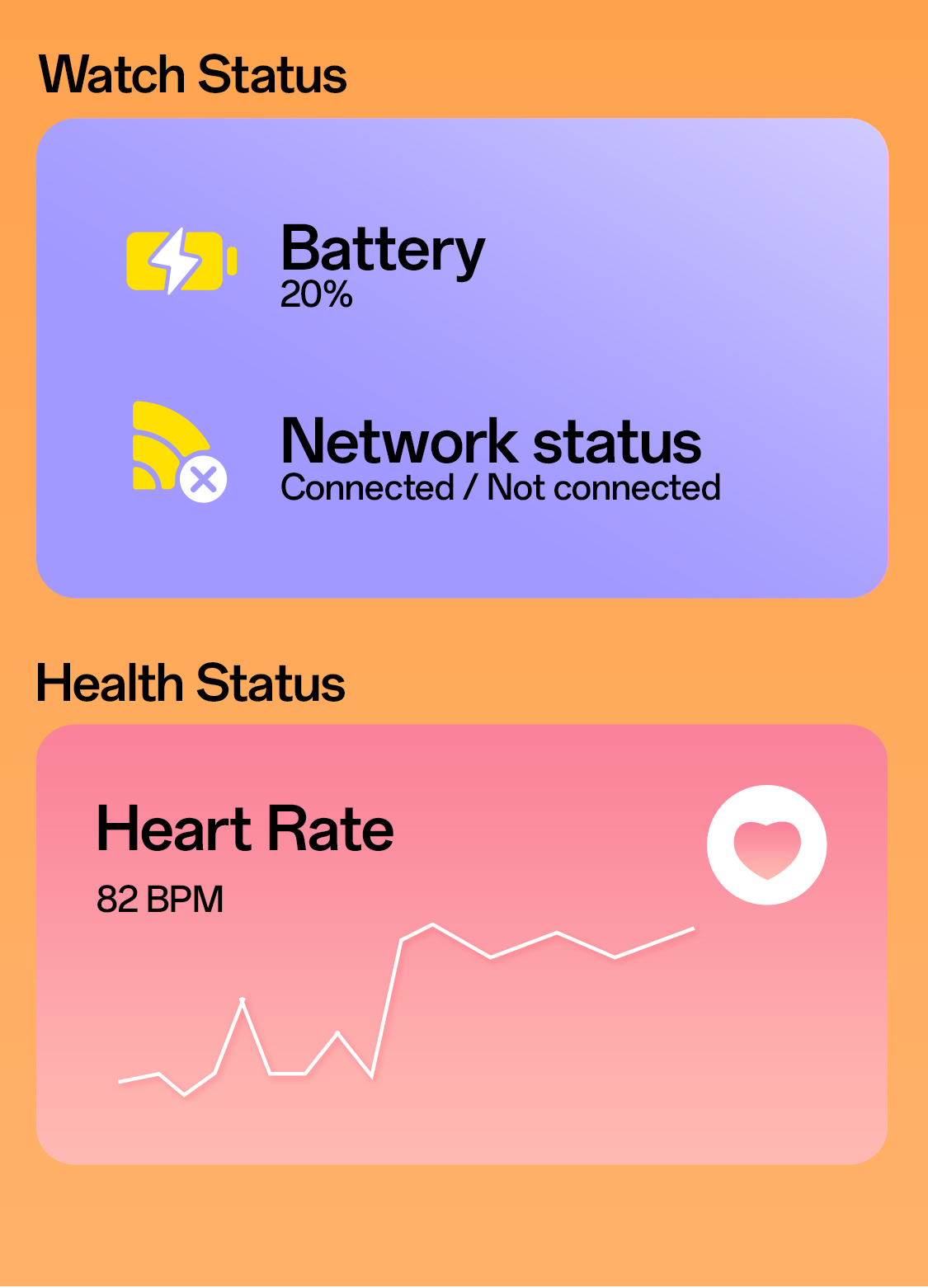Viewport: 928px width, 1288px height.
Task: Click the white X disconnect badge
Action: 203,479
